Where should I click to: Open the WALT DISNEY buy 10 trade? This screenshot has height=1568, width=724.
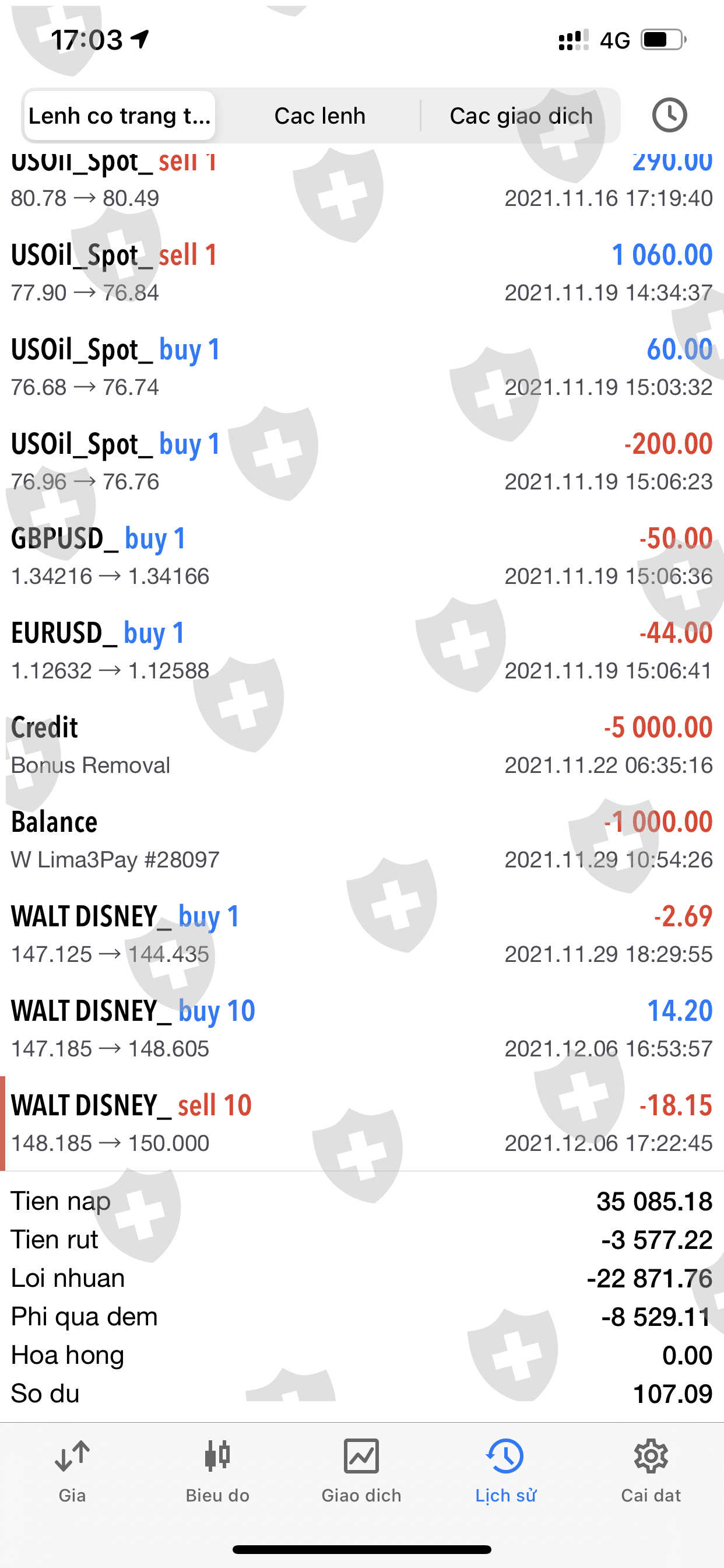(362, 1028)
